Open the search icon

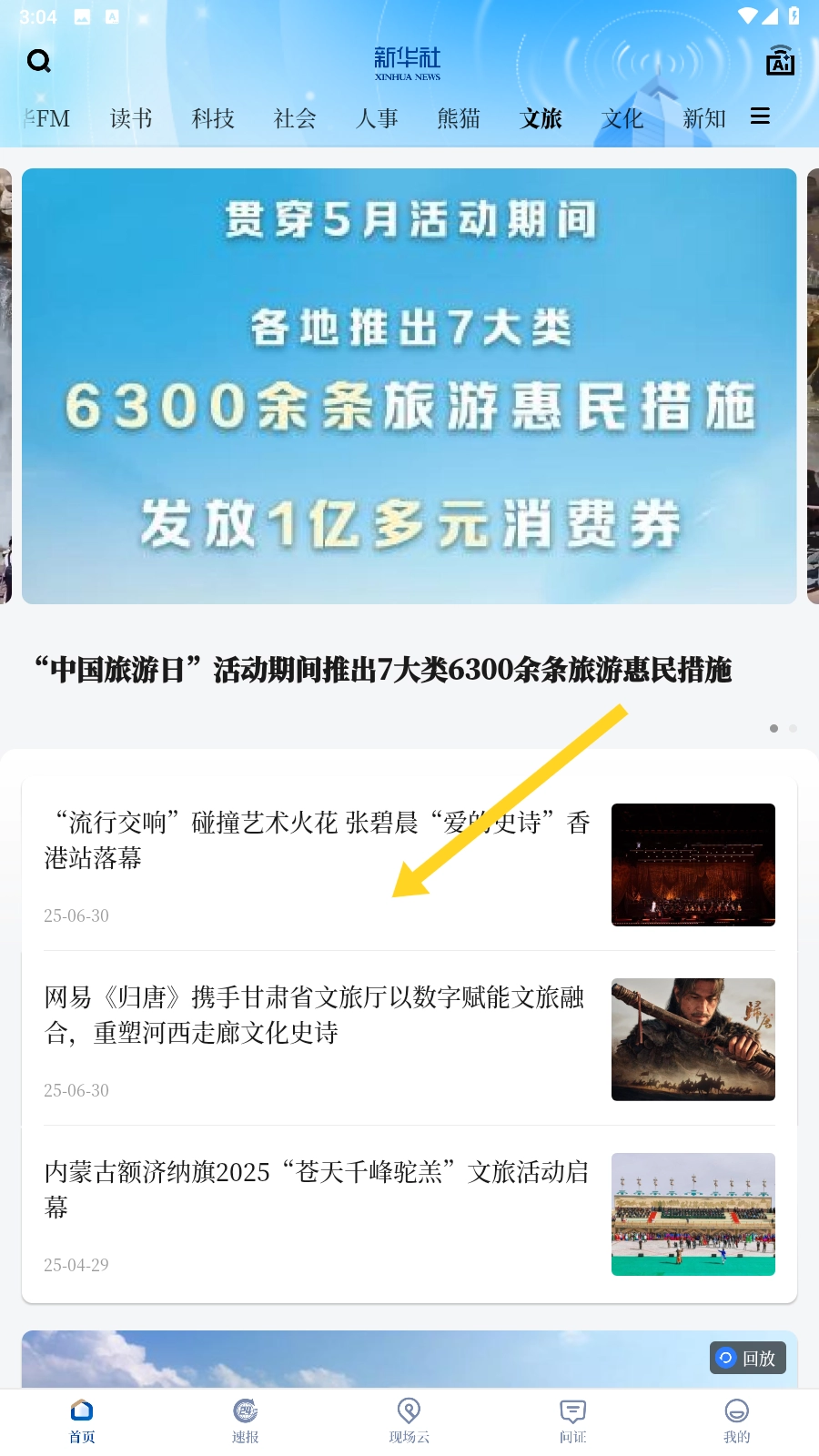click(39, 61)
